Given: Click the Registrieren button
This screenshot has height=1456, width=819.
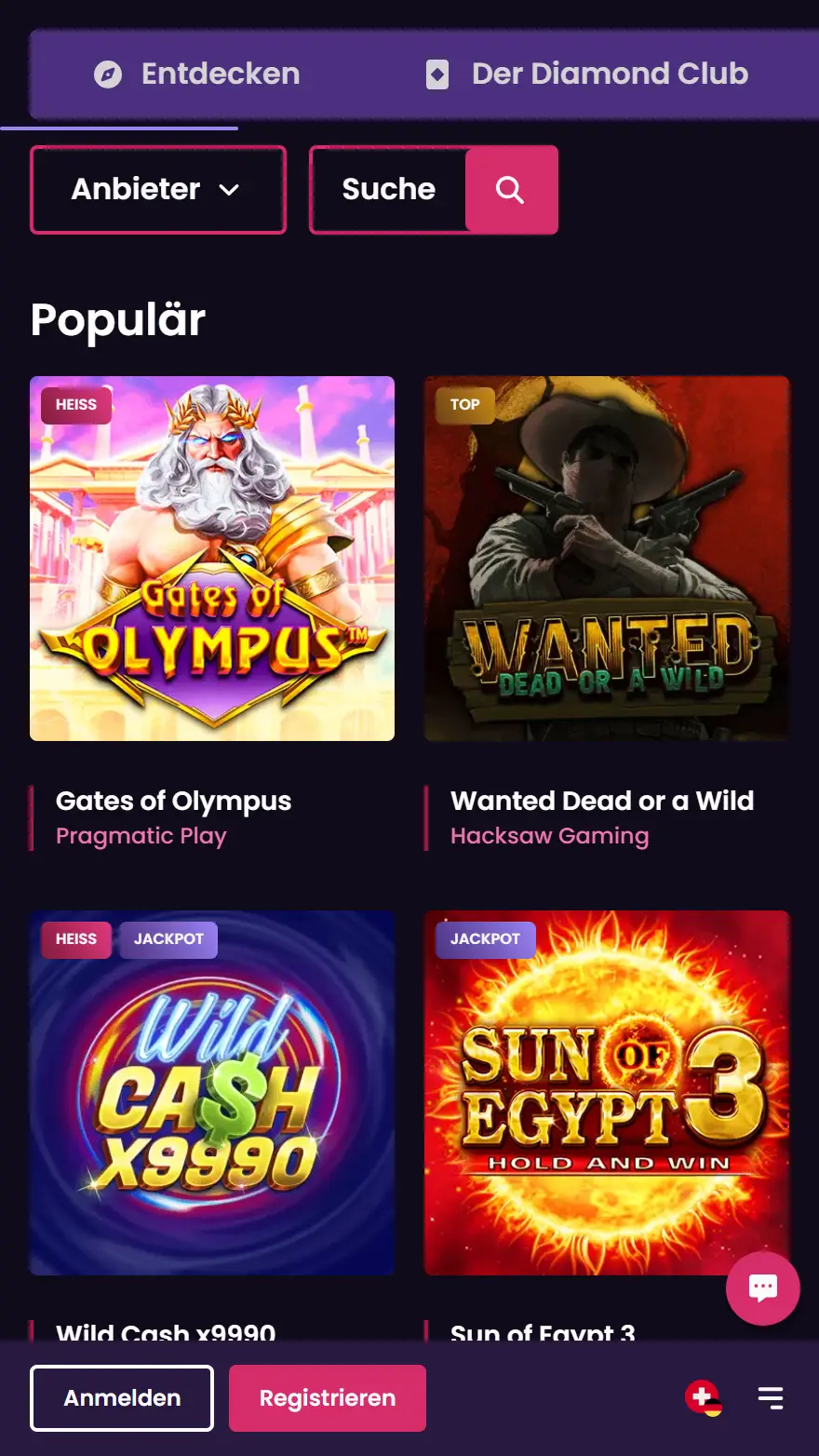Looking at the screenshot, I should (327, 1397).
